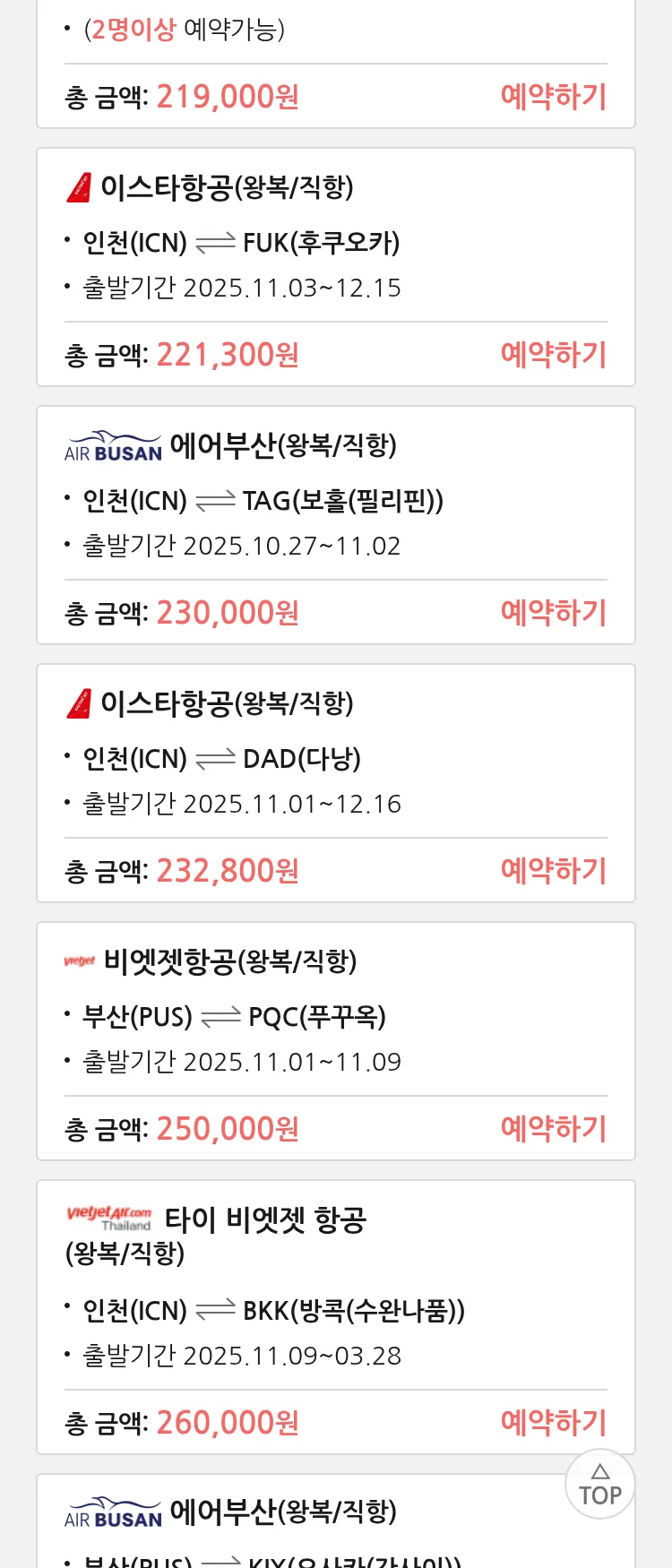Screen dimensions: 672x1568
Task: Book the 이스타항공 Fukuoka flight for 221,300원
Action: coord(553,355)
